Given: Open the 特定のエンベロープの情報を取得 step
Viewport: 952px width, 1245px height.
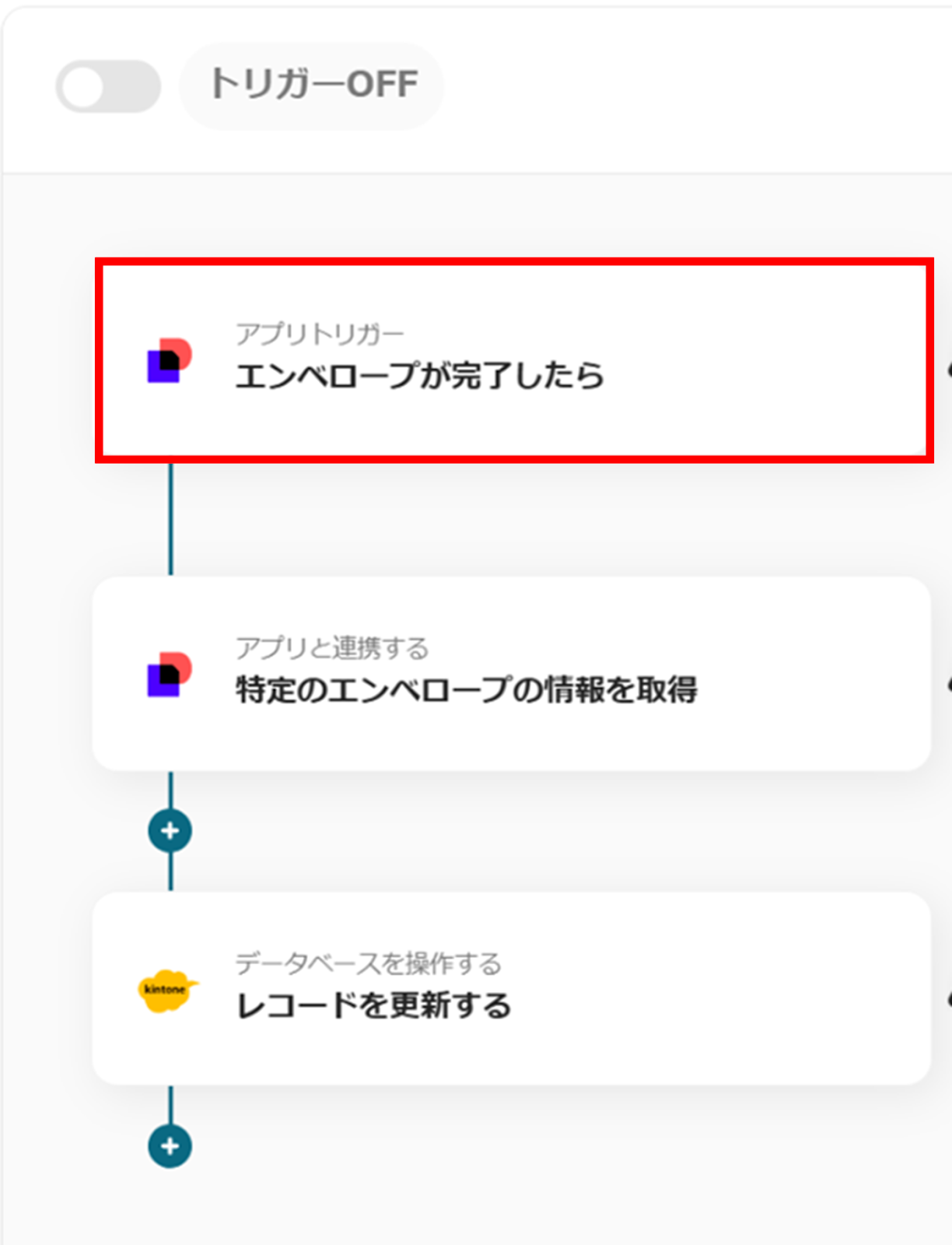Looking at the screenshot, I should [x=511, y=674].
